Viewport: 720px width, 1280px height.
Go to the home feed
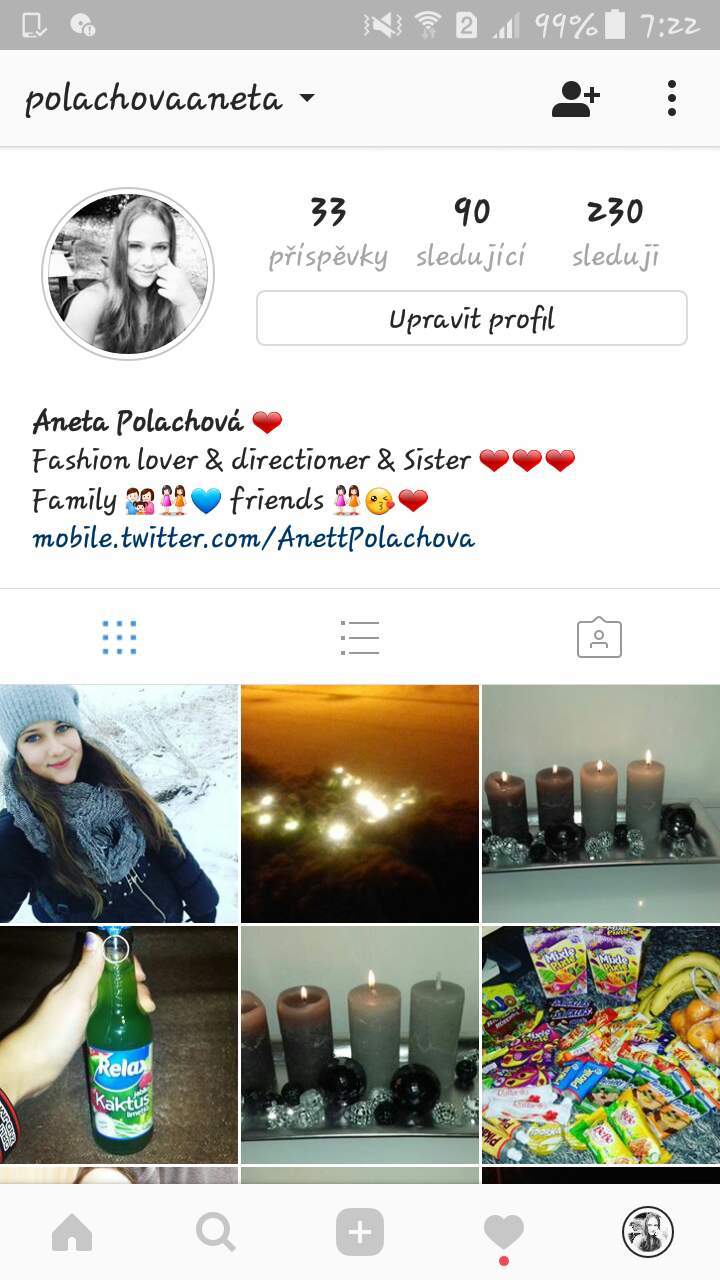[x=72, y=1233]
